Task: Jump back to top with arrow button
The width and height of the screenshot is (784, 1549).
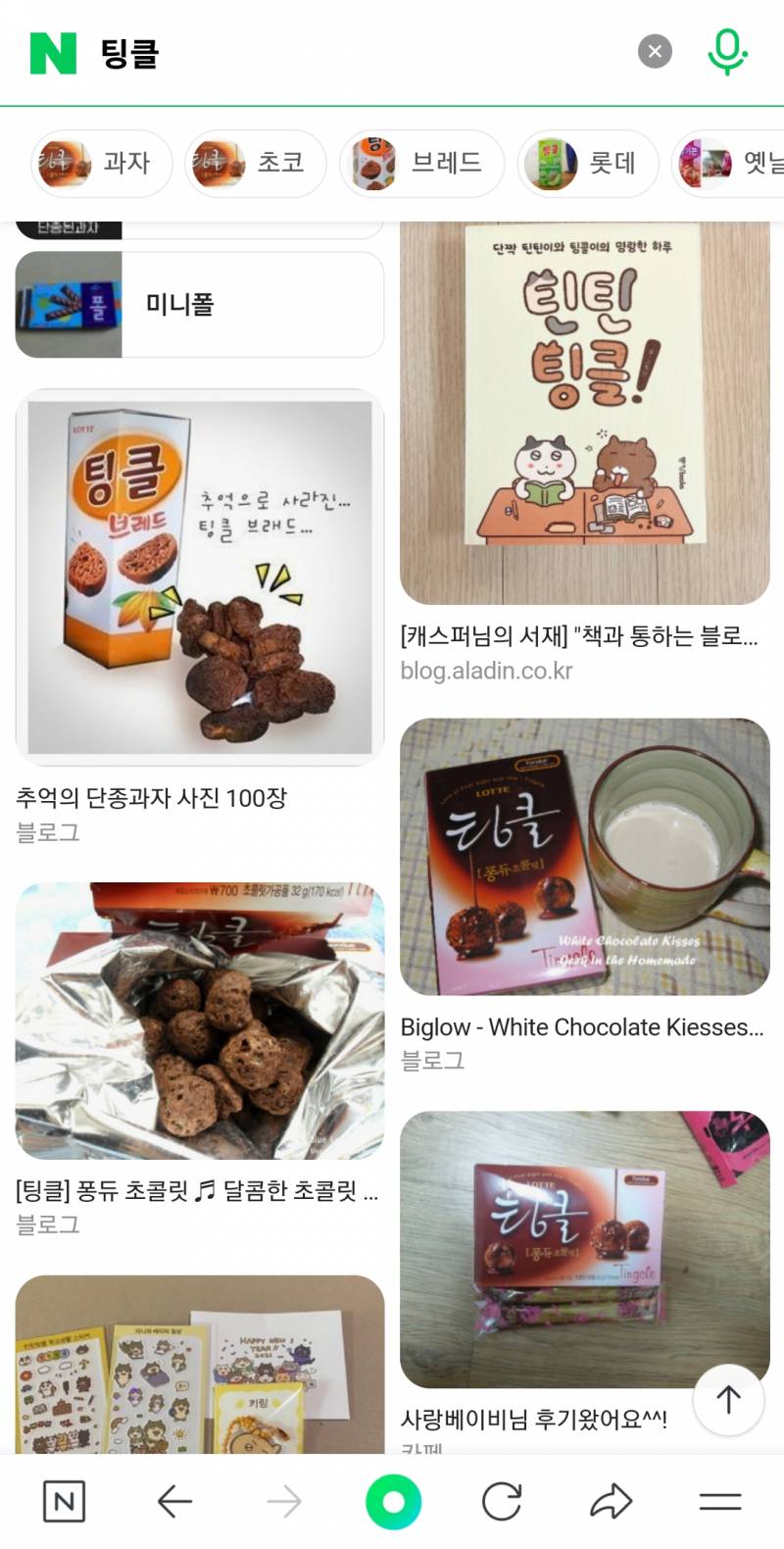Action: (728, 1399)
